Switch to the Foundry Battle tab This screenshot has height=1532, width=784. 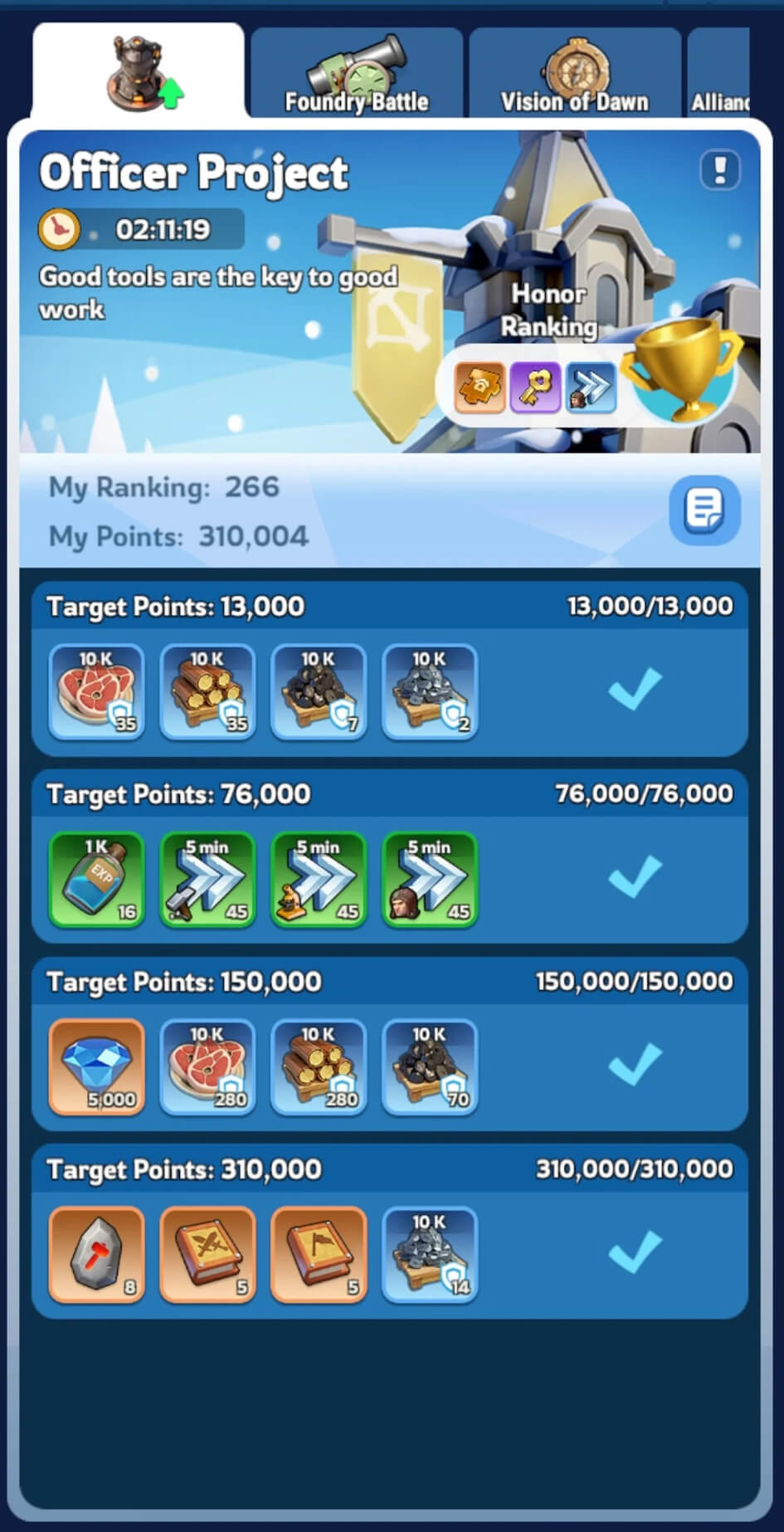[x=357, y=75]
